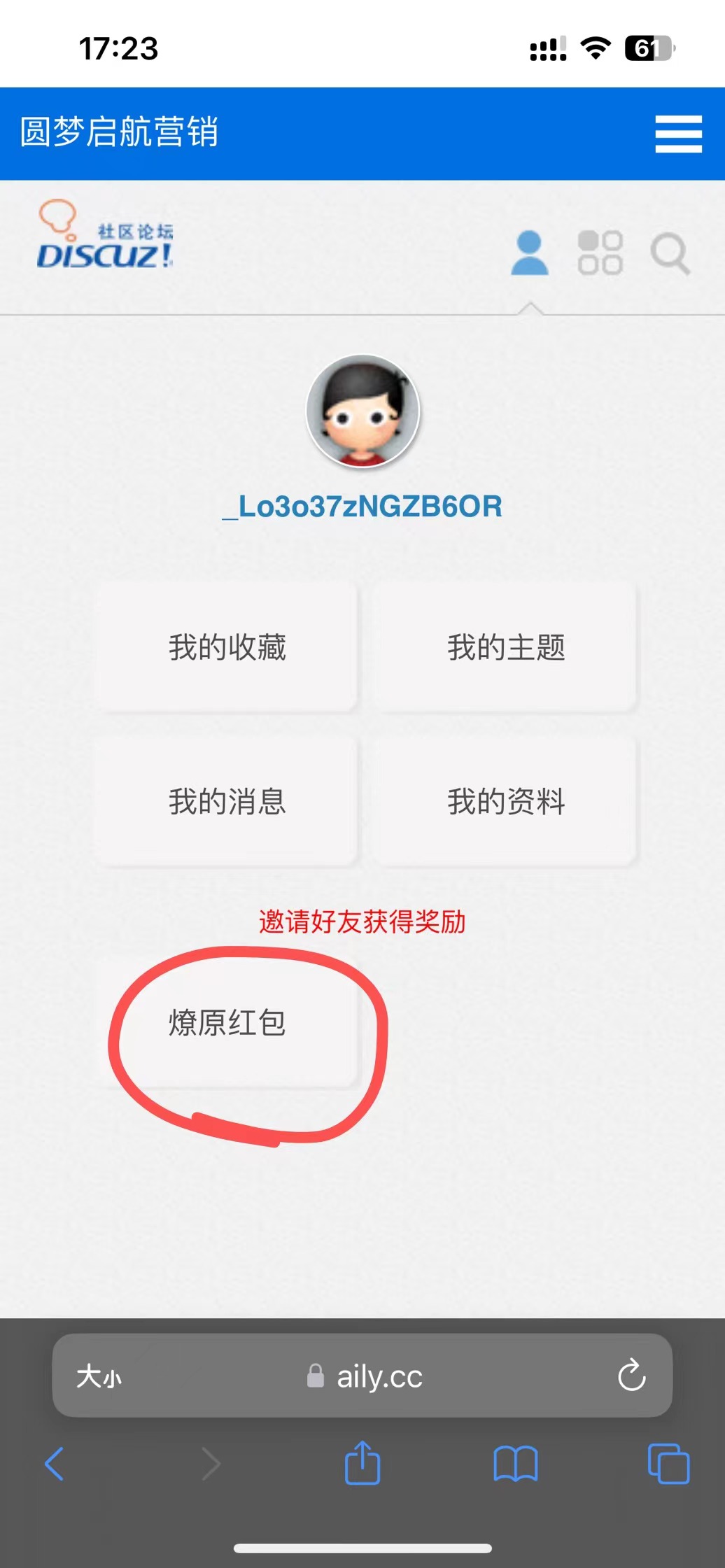The image size is (725, 1568).
Task: Go back to the previous page
Action: point(55,1464)
